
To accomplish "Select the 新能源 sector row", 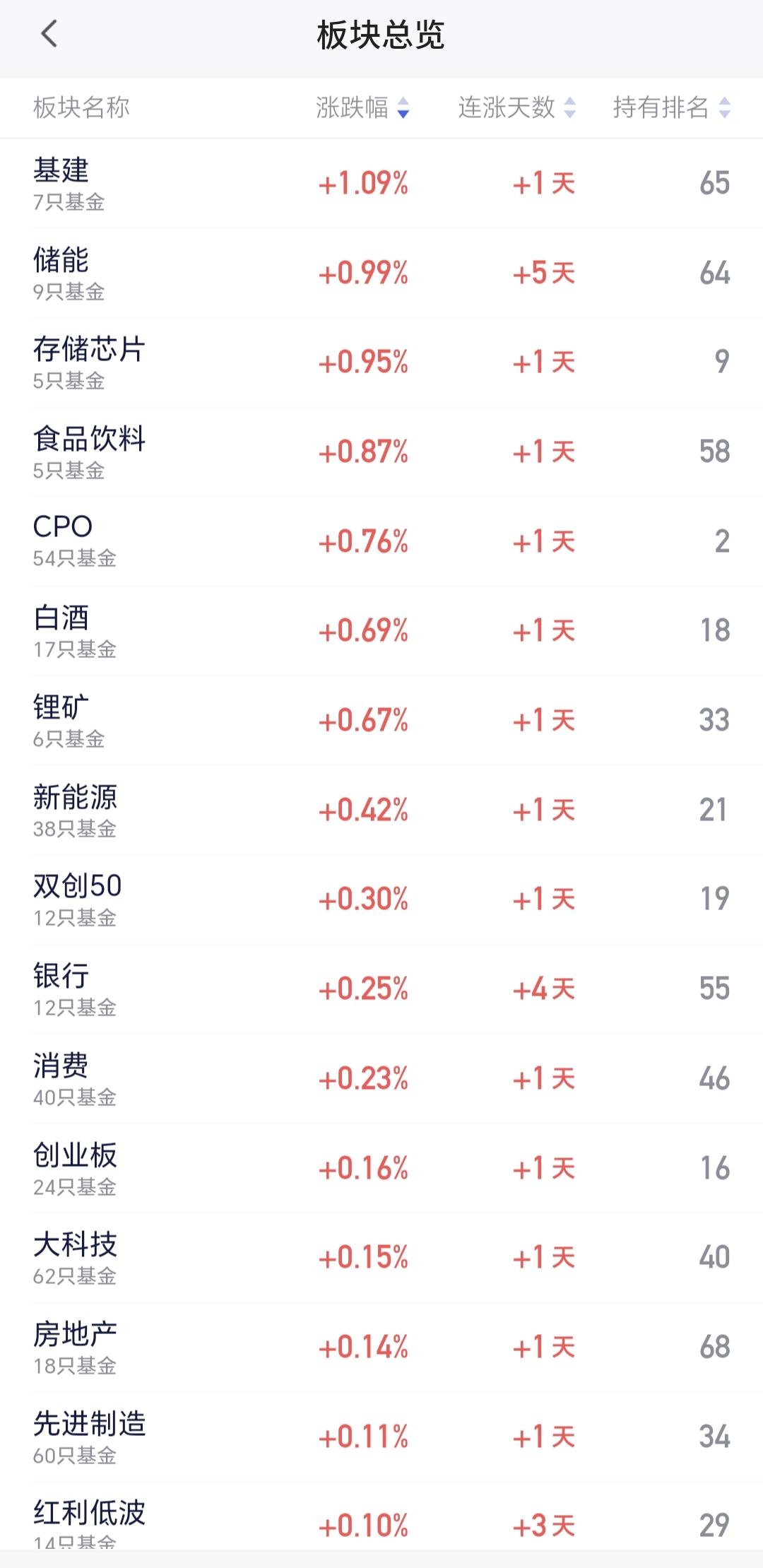I will [x=381, y=810].
